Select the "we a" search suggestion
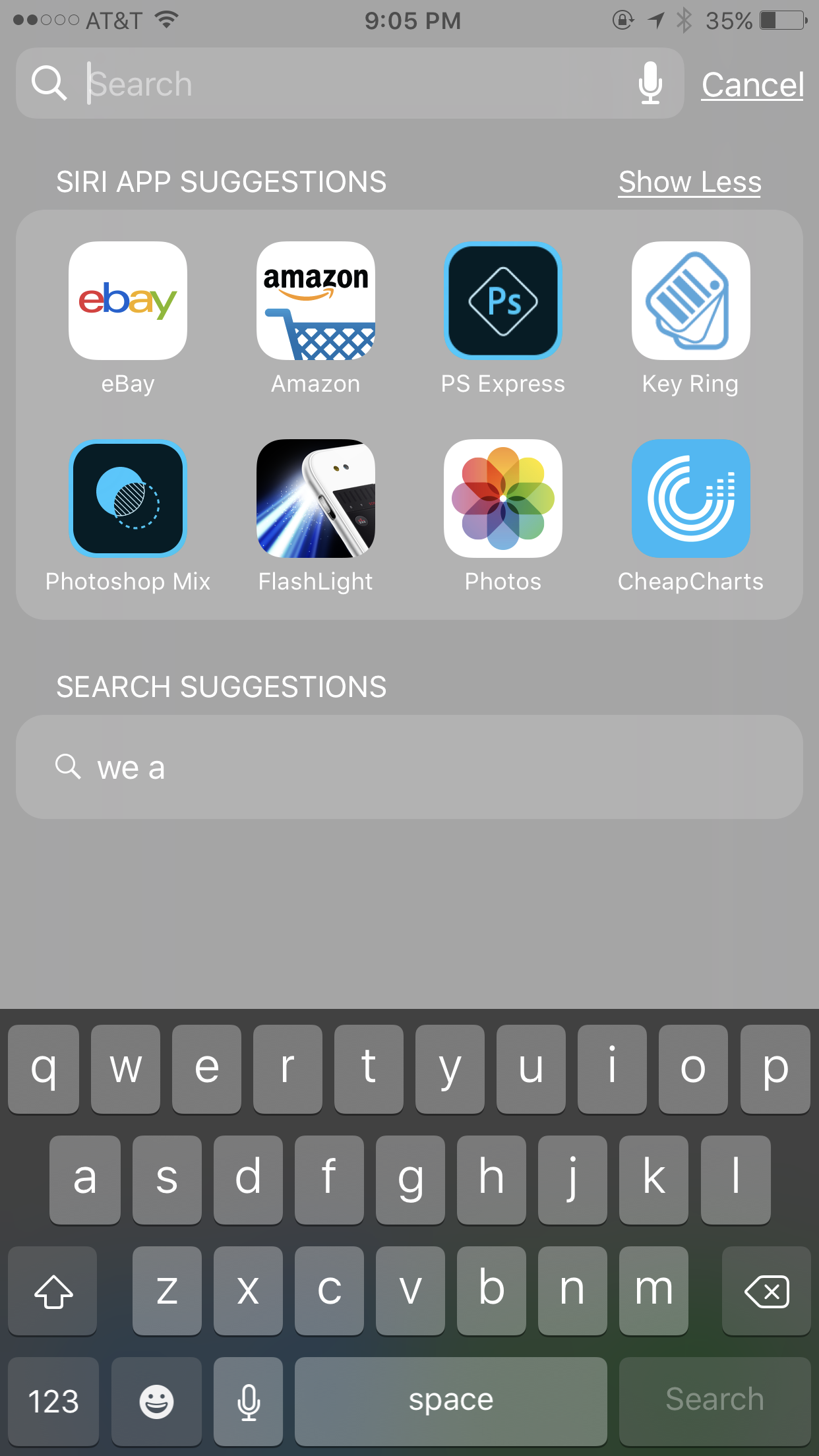819x1456 pixels. pos(409,768)
